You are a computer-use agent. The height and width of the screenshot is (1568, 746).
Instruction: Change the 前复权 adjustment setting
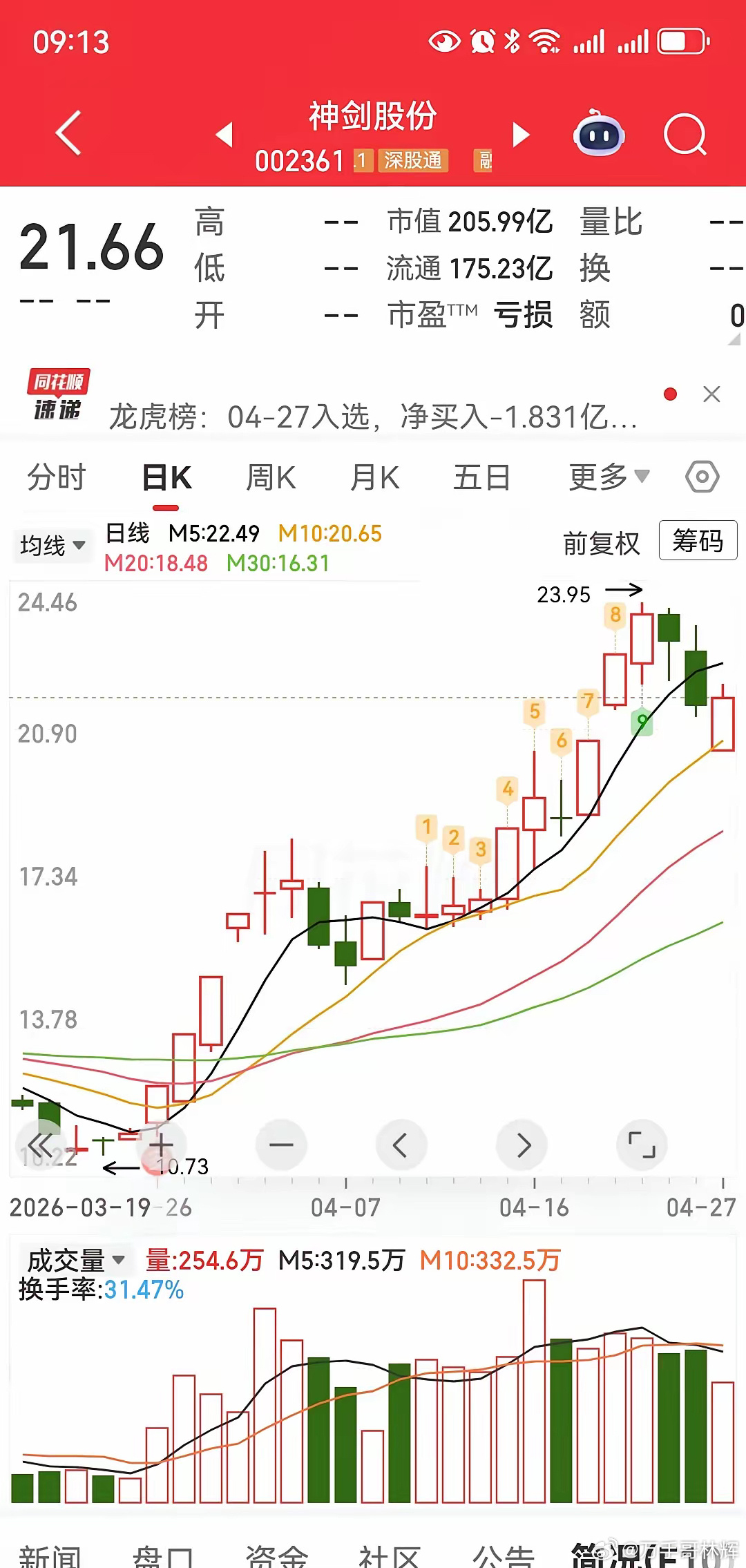pos(601,544)
